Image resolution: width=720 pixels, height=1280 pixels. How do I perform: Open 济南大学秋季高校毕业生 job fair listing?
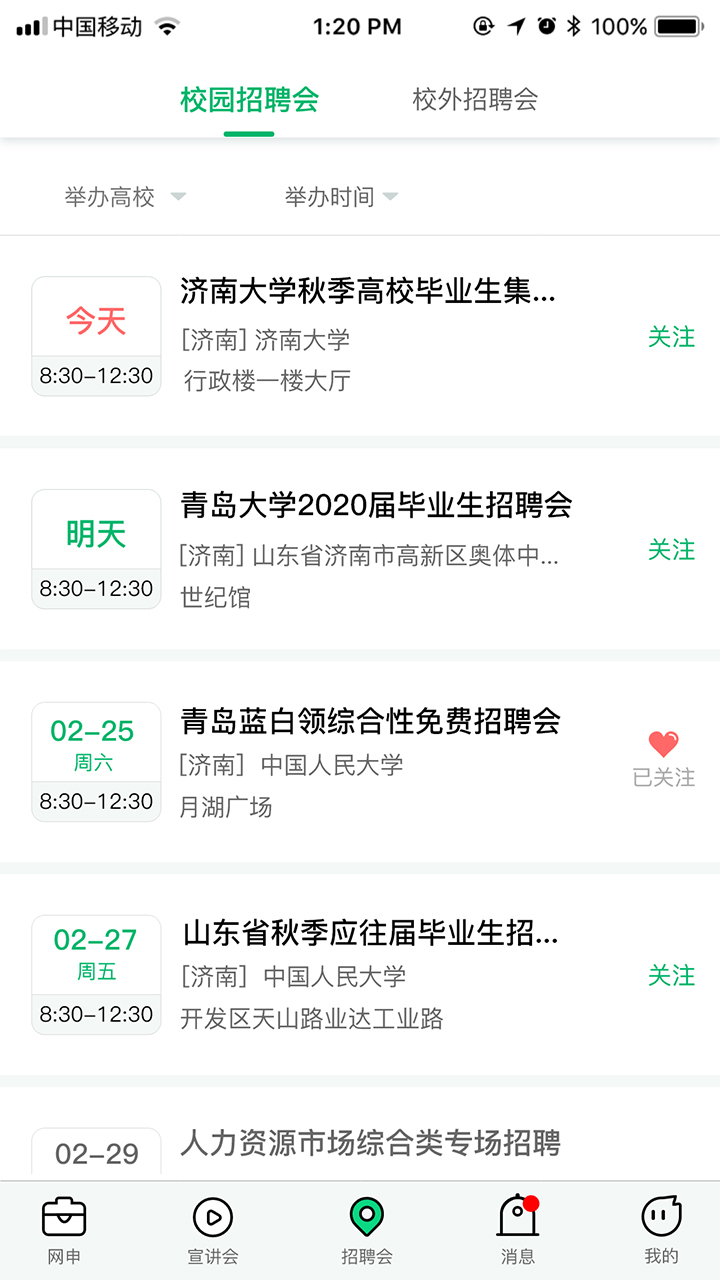pyautogui.click(x=367, y=292)
